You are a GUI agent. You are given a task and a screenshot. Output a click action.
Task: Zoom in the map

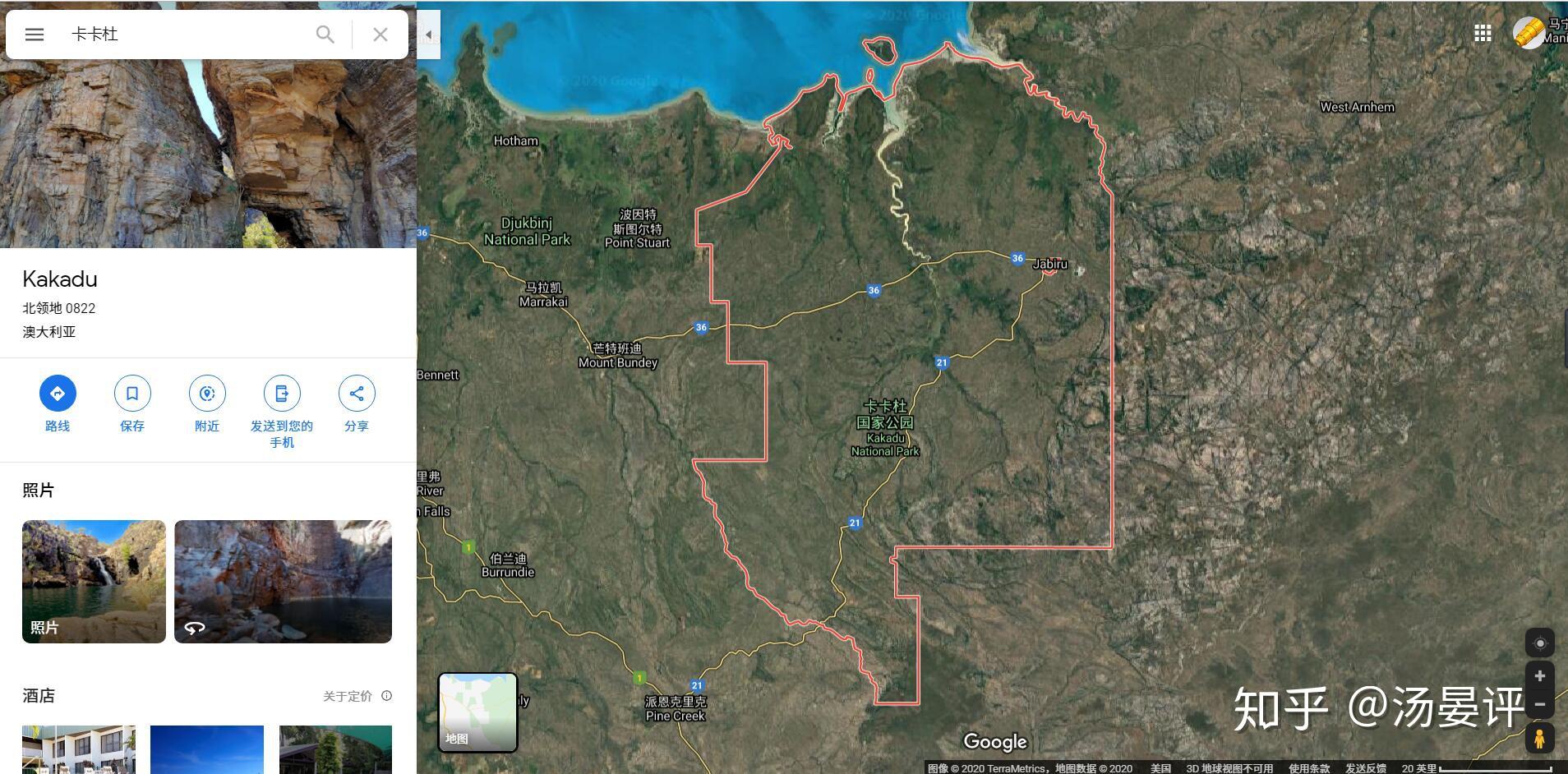click(x=1539, y=676)
